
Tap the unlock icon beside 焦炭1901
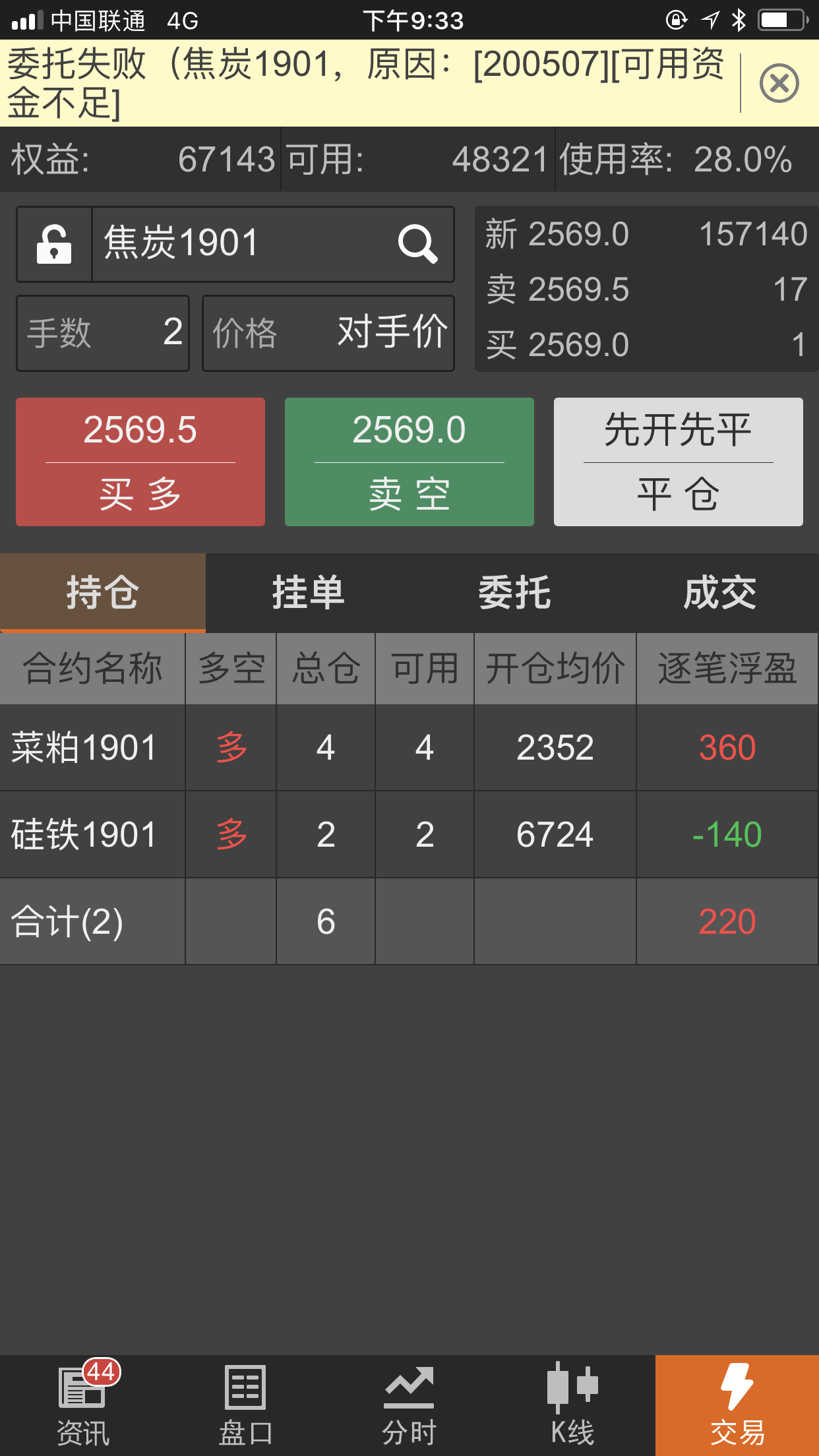point(54,244)
